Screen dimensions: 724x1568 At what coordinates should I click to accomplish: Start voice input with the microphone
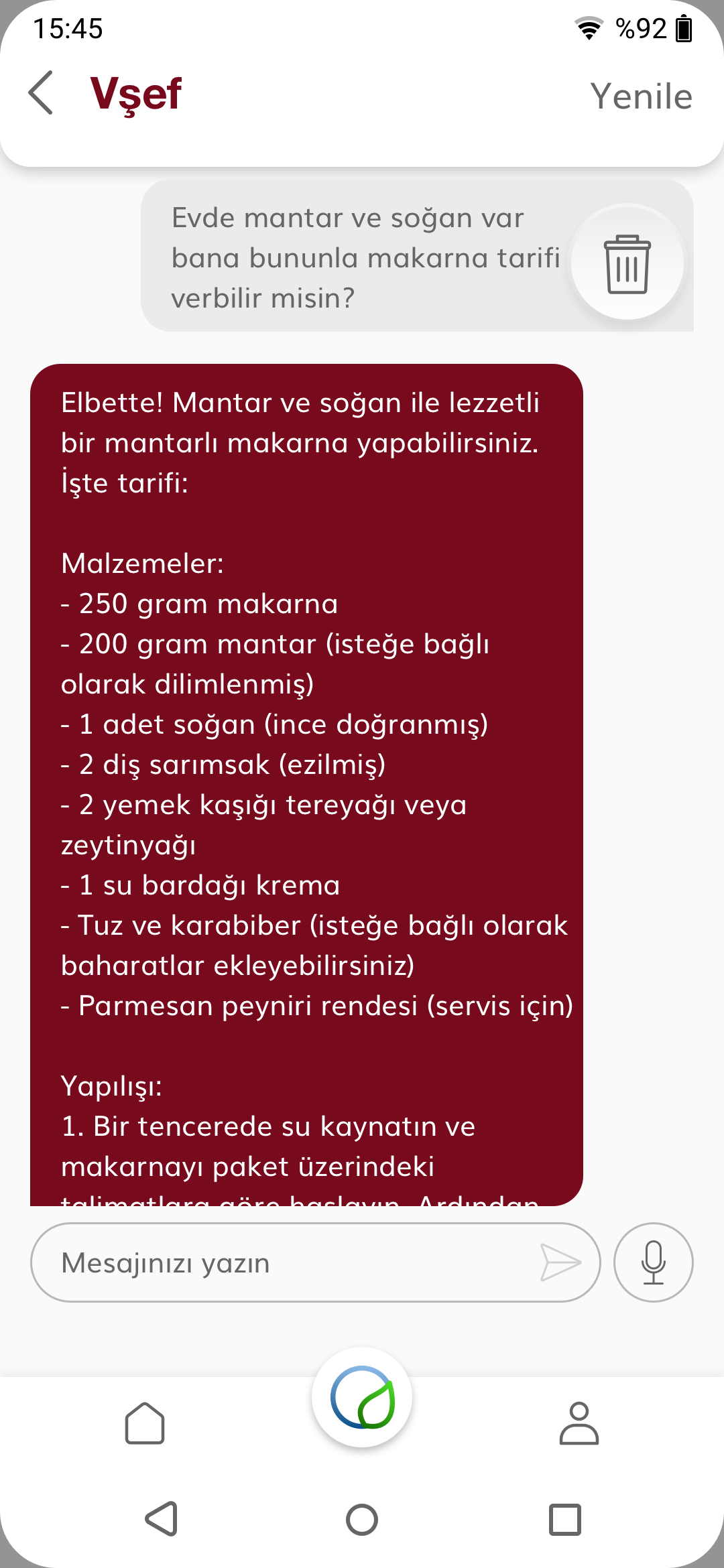coord(653,1263)
